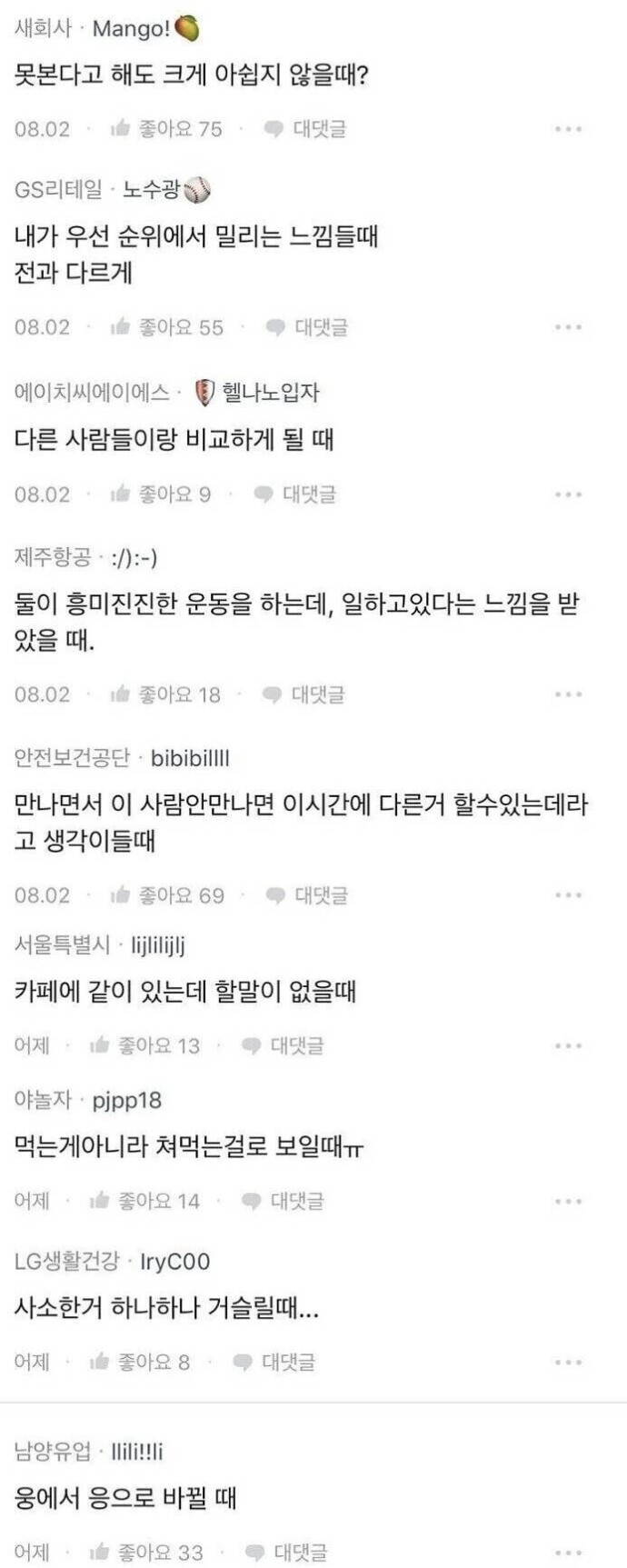Open overflow menu on 남양유업 user's comment
This screenshot has height=1568, width=627.
click(568, 1552)
